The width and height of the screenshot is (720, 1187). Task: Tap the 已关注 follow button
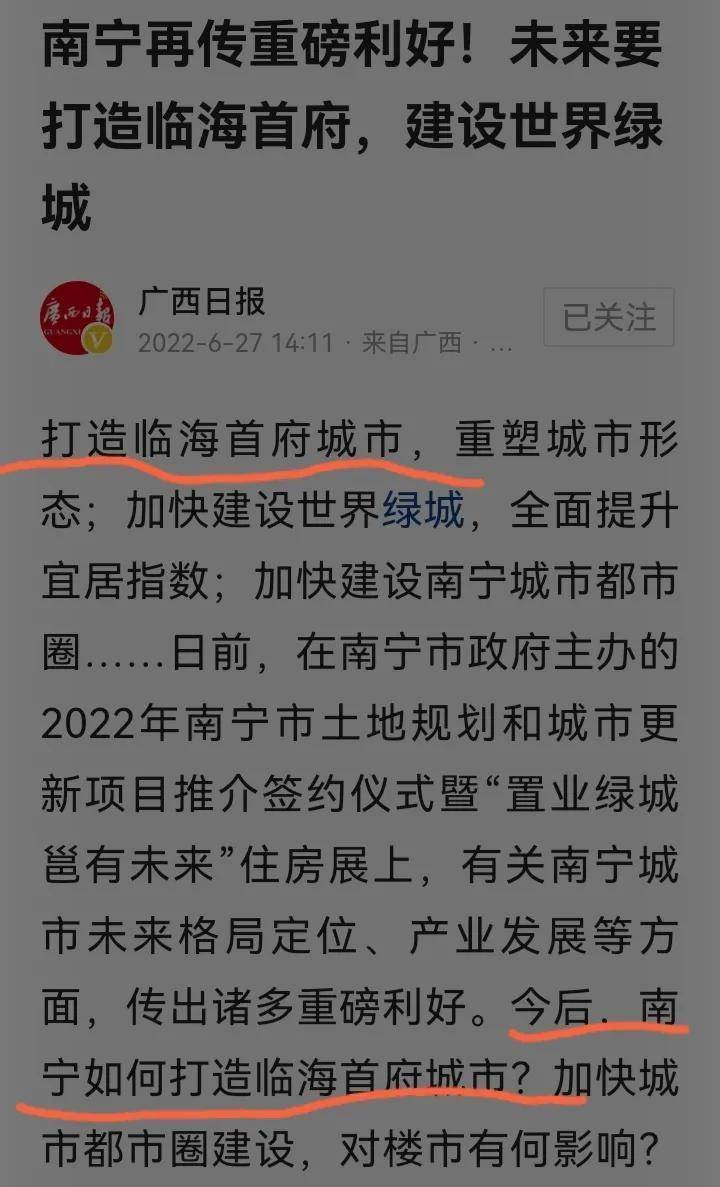[x=609, y=318]
